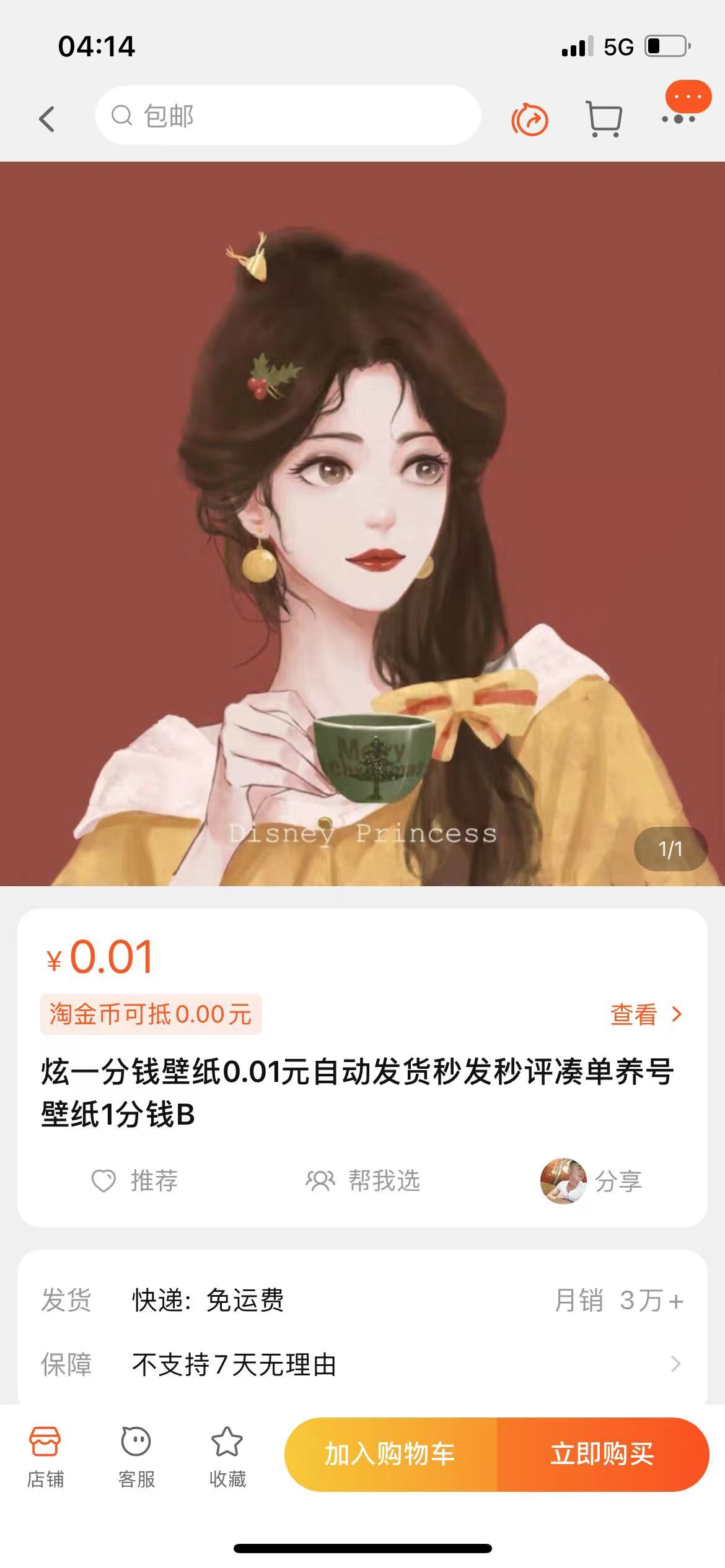Share this product via 分享
Viewport: 725px width, 1568px height.
point(592,1181)
